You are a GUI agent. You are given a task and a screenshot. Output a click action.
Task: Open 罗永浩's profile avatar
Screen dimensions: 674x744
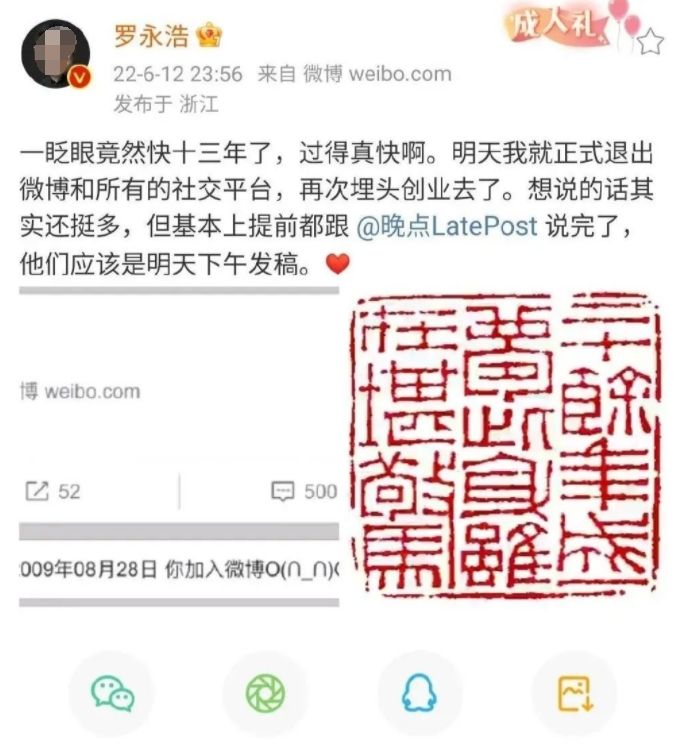click(56, 54)
